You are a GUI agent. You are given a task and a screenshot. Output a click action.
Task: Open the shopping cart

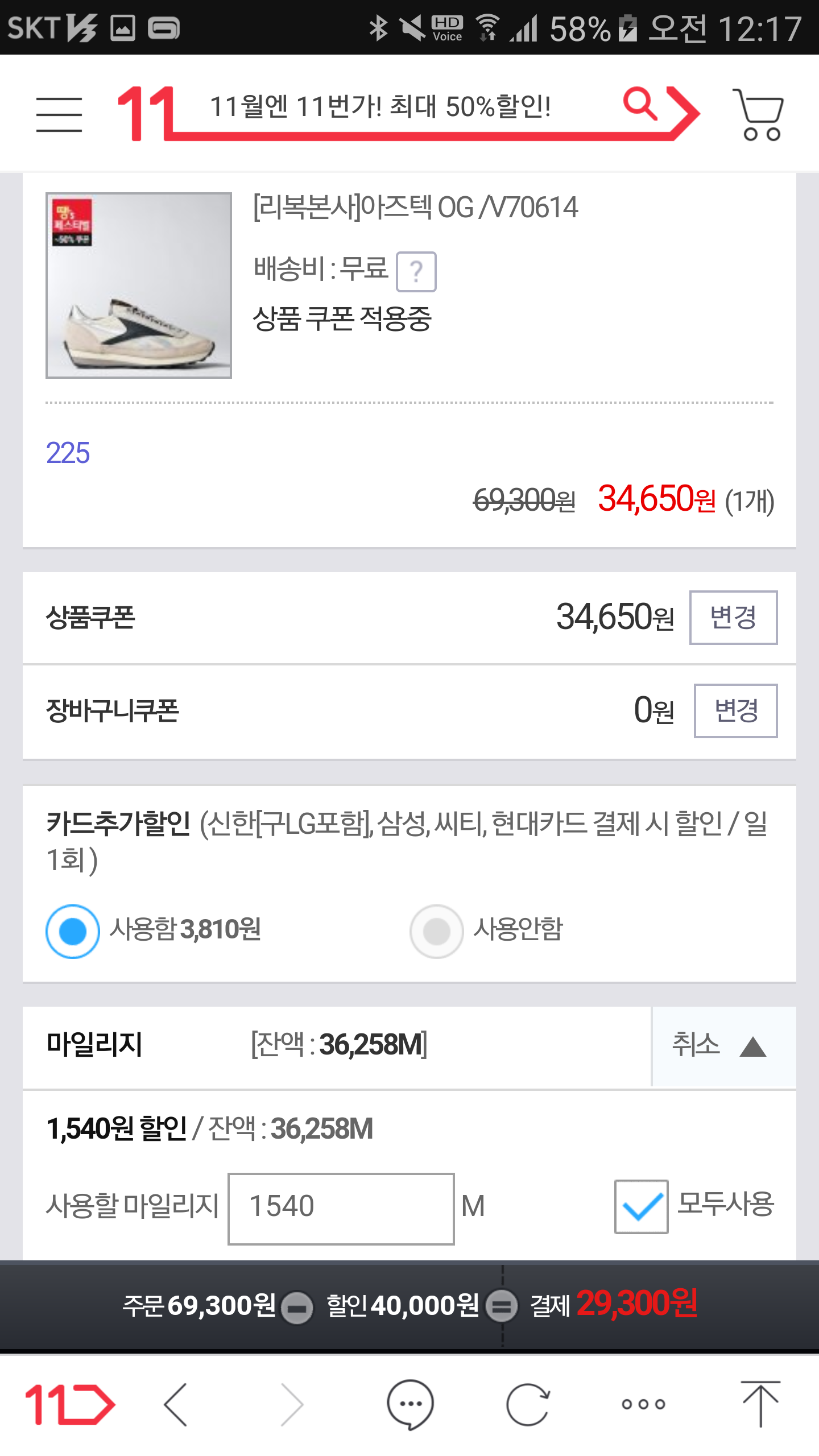(759, 114)
